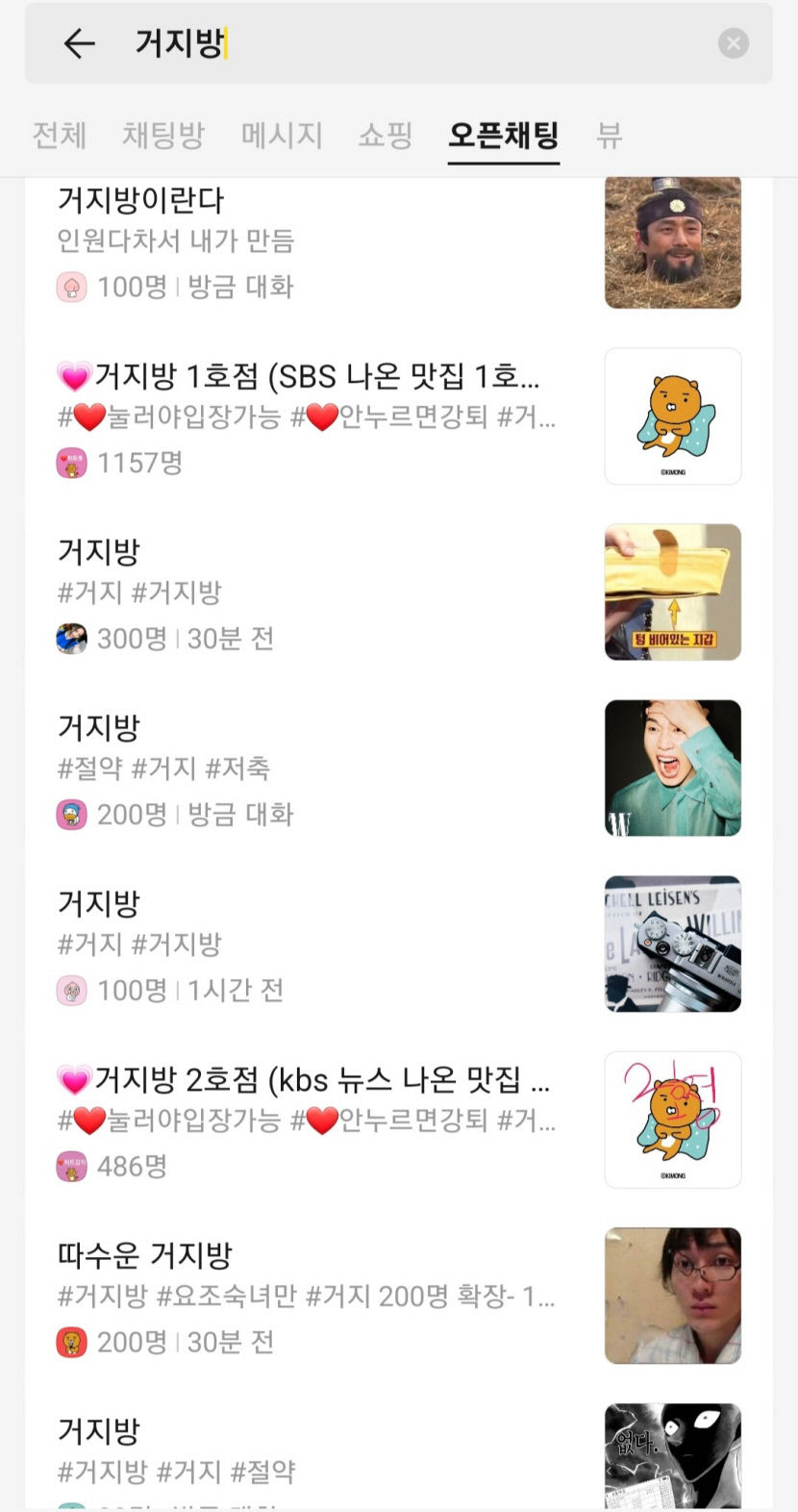Switch to the 쇼핑 tab
Image resolution: width=798 pixels, height=1512 pixels.
(x=386, y=136)
